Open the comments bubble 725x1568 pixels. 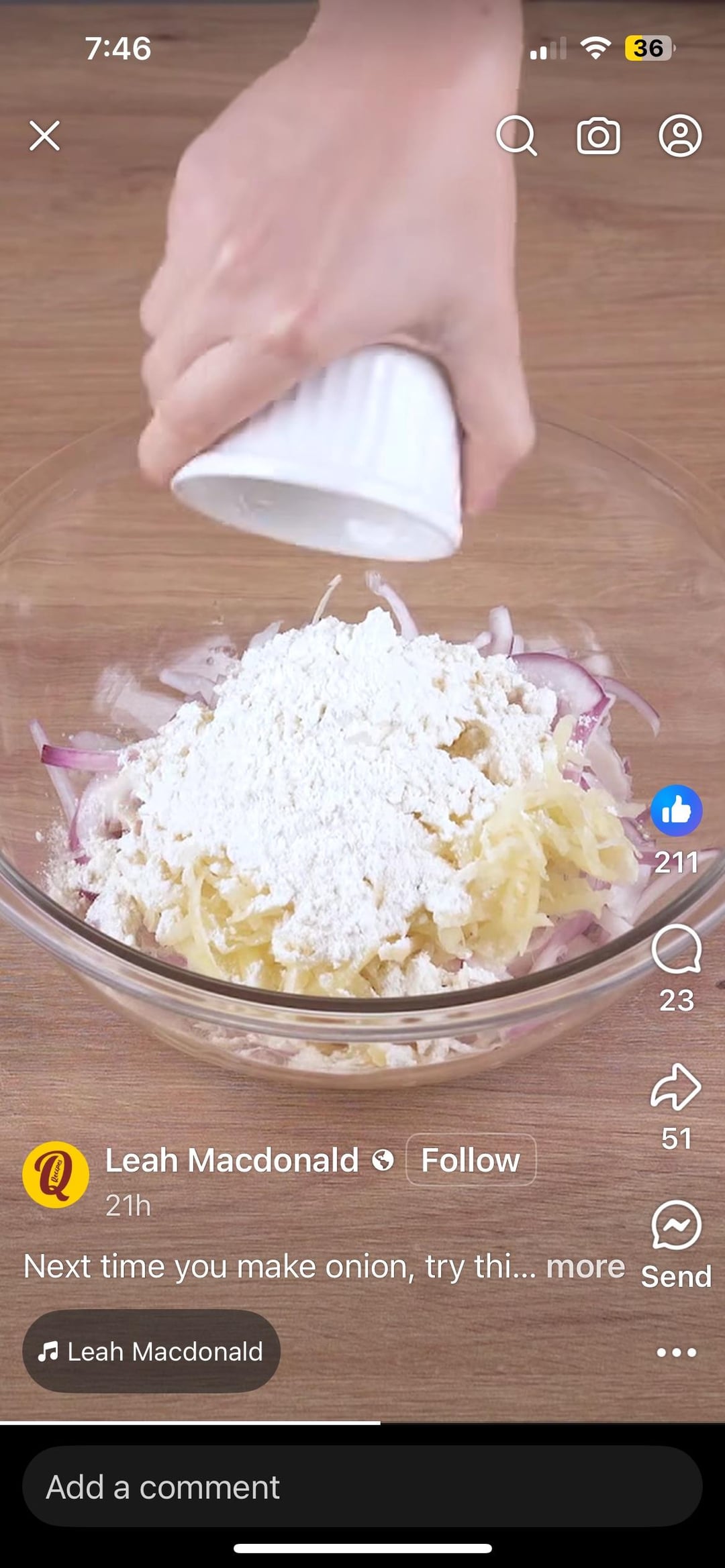(676, 950)
